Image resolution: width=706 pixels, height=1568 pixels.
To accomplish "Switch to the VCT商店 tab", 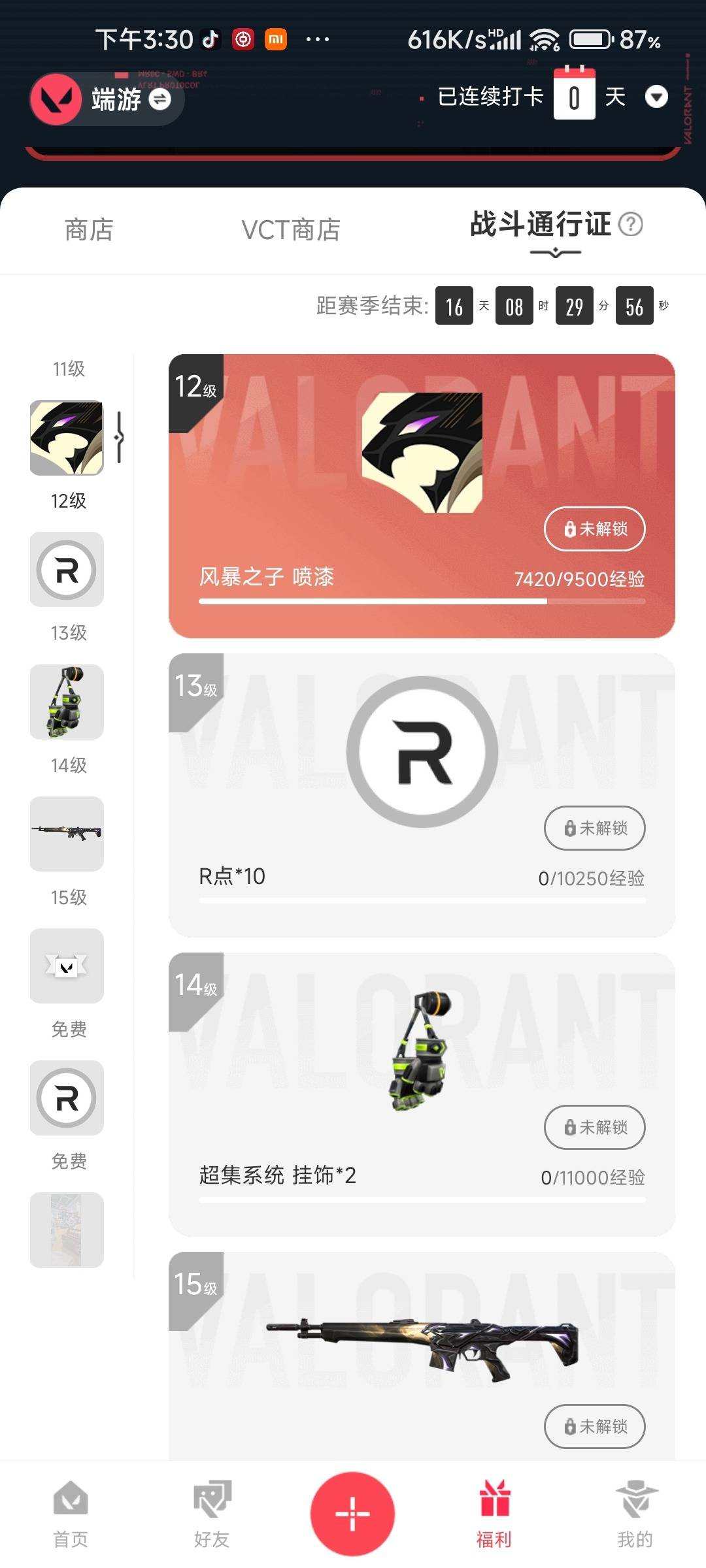I will tap(290, 229).
